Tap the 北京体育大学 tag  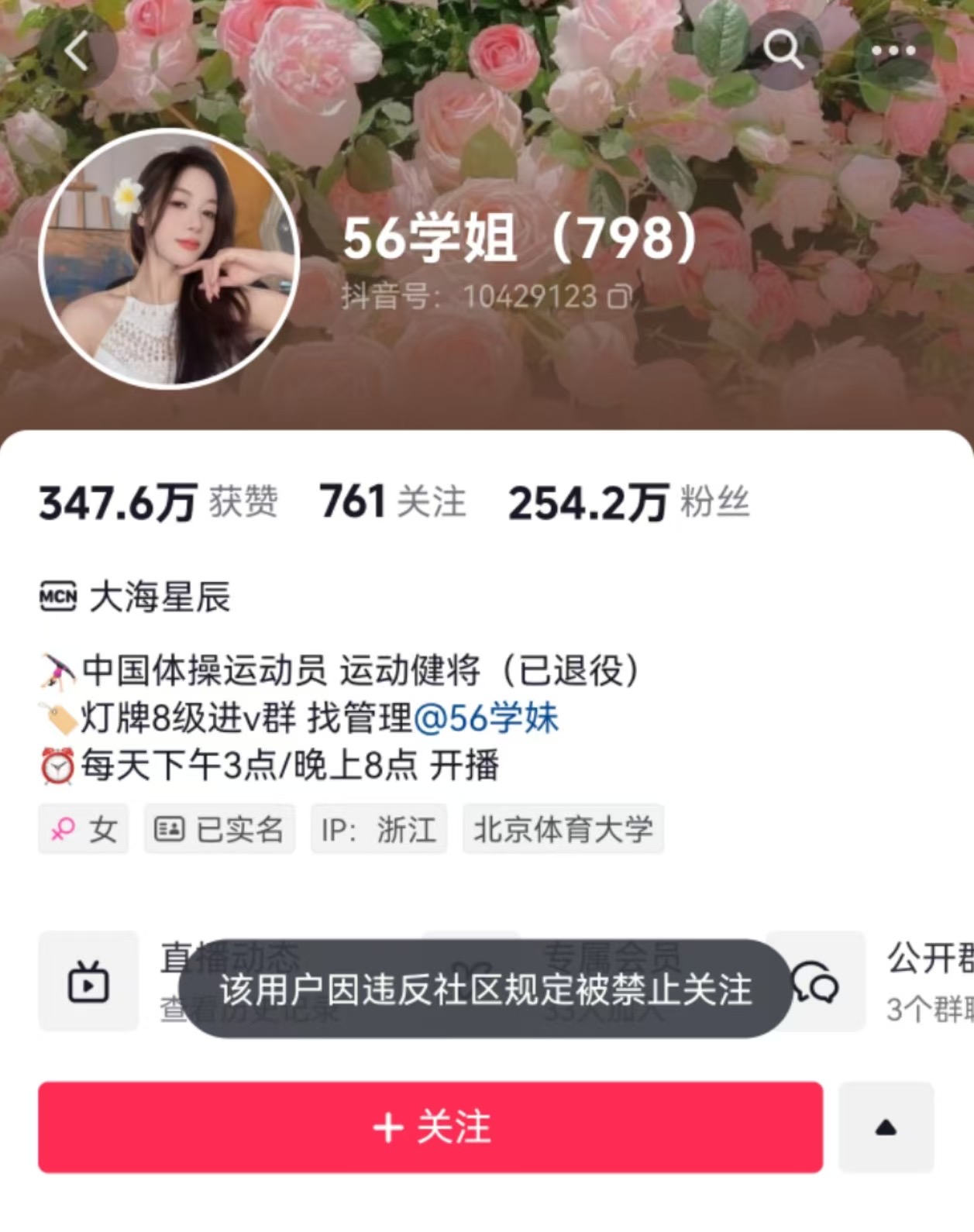(x=563, y=830)
